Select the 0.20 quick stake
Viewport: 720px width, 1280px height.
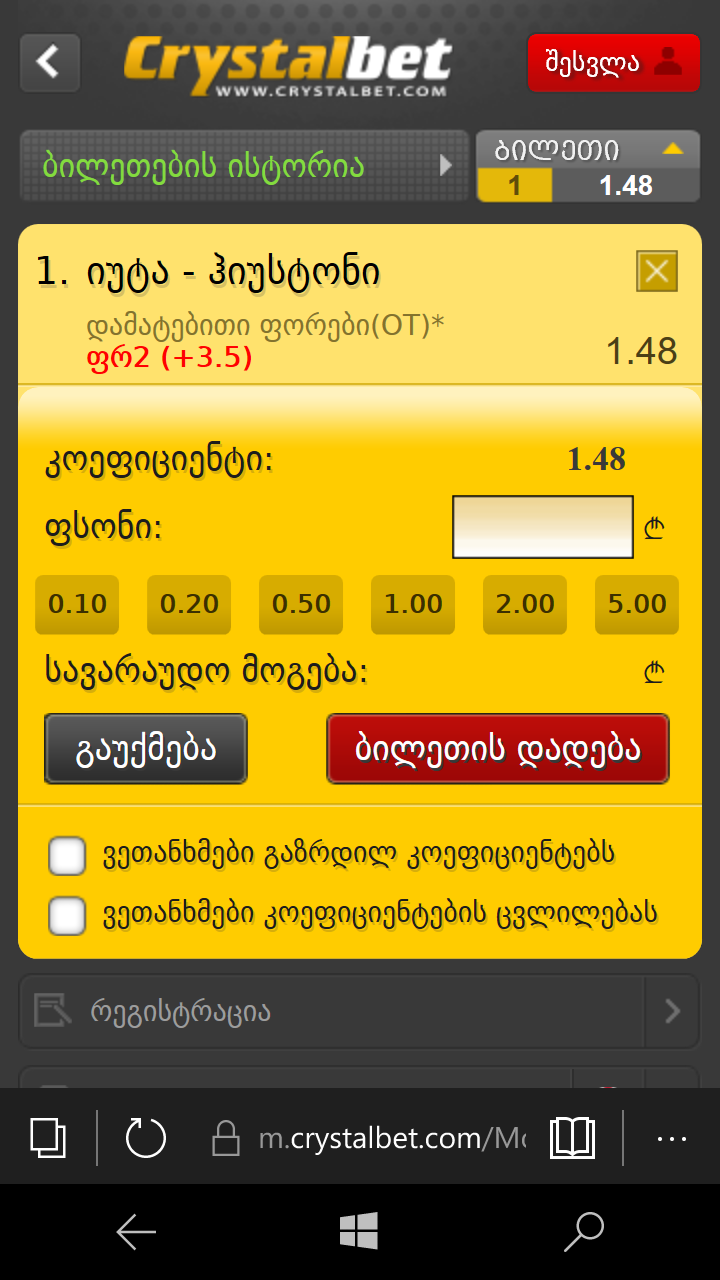pos(189,604)
